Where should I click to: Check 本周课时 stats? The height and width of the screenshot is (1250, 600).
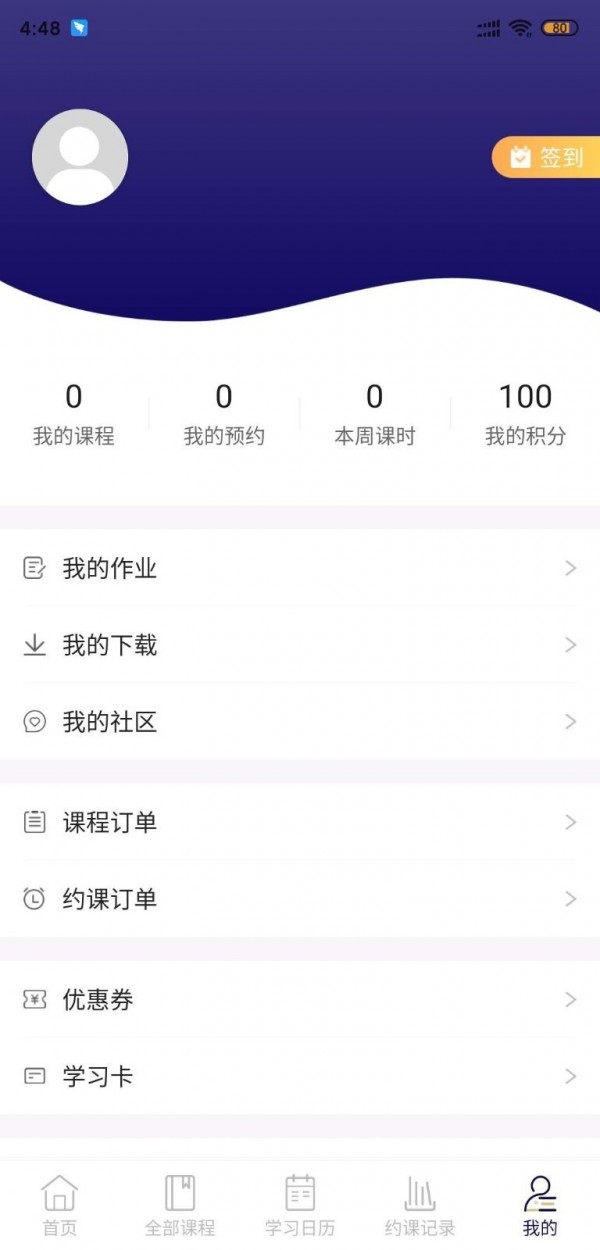[374, 414]
